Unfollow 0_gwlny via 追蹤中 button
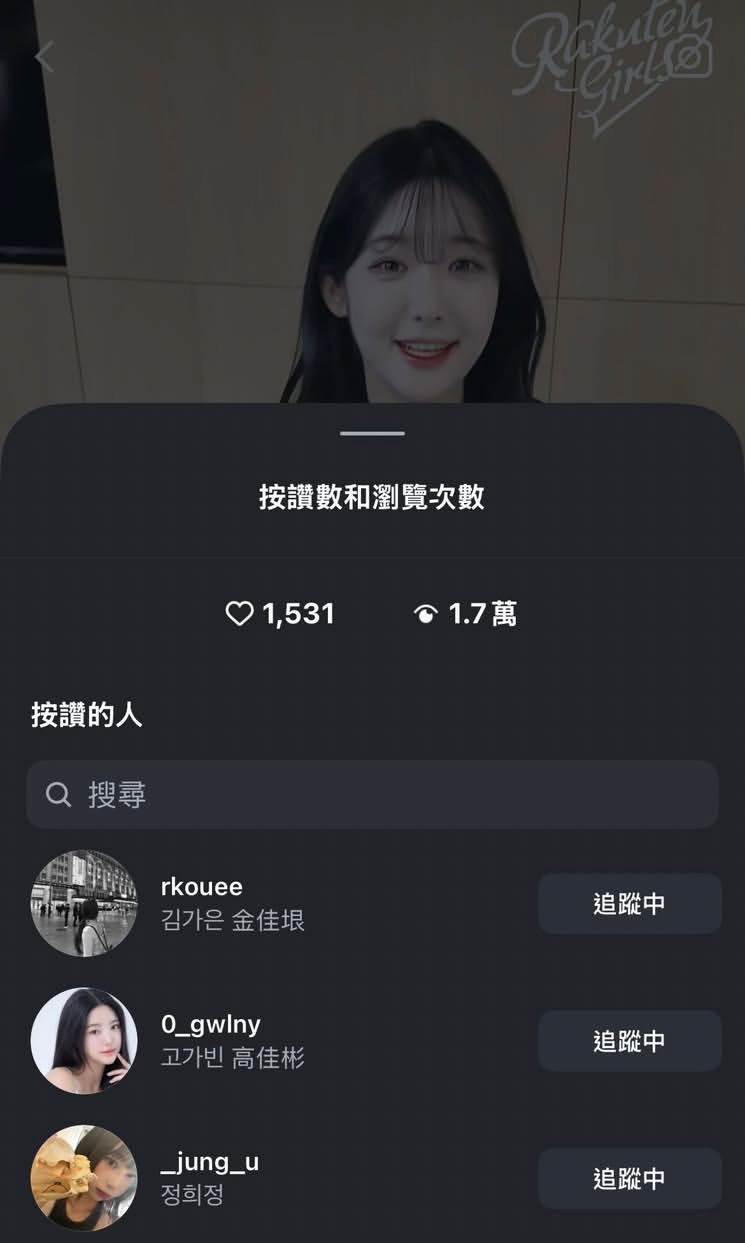This screenshot has width=745, height=1243. click(629, 1041)
